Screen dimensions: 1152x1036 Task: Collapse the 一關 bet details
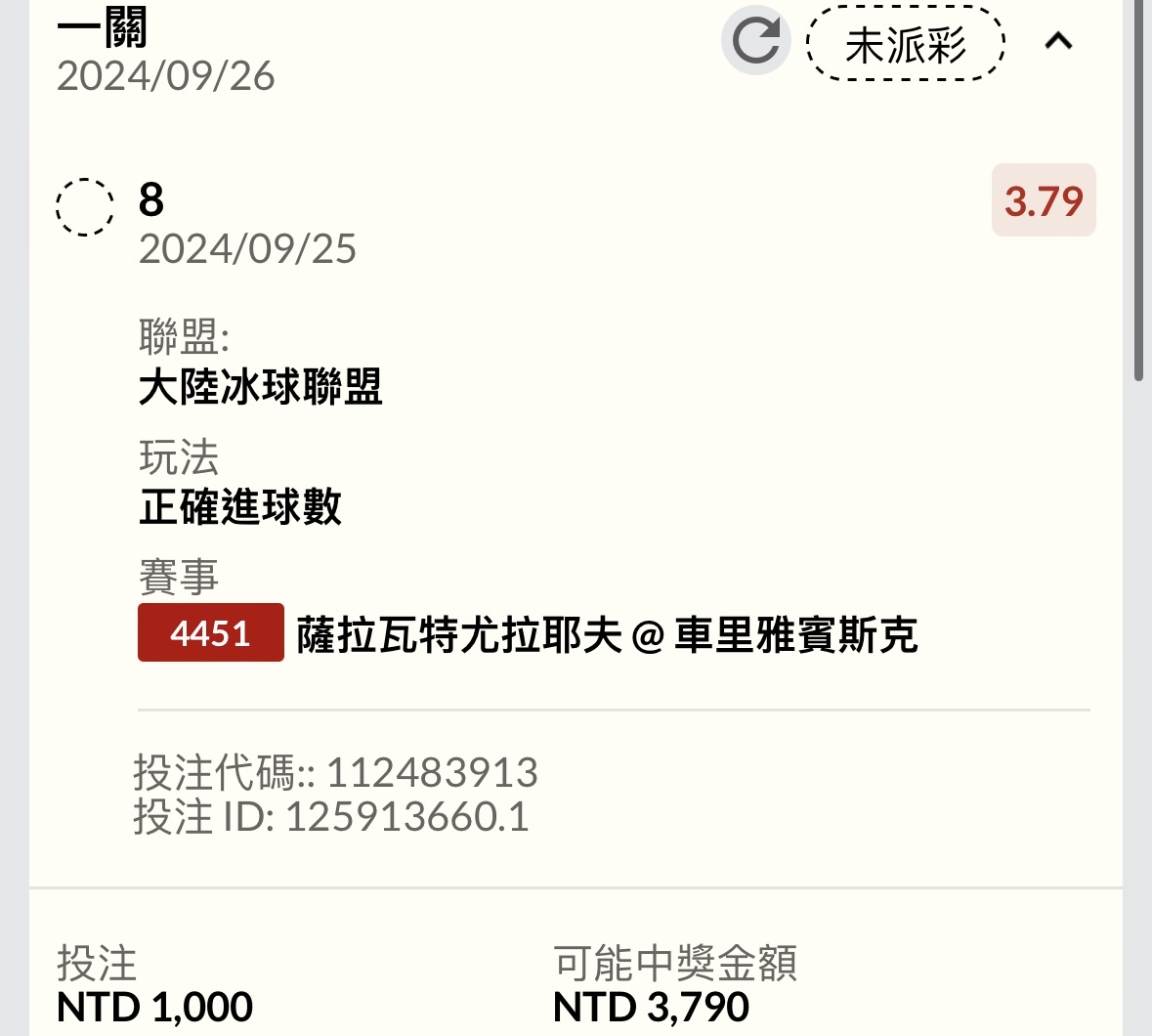tap(1058, 41)
